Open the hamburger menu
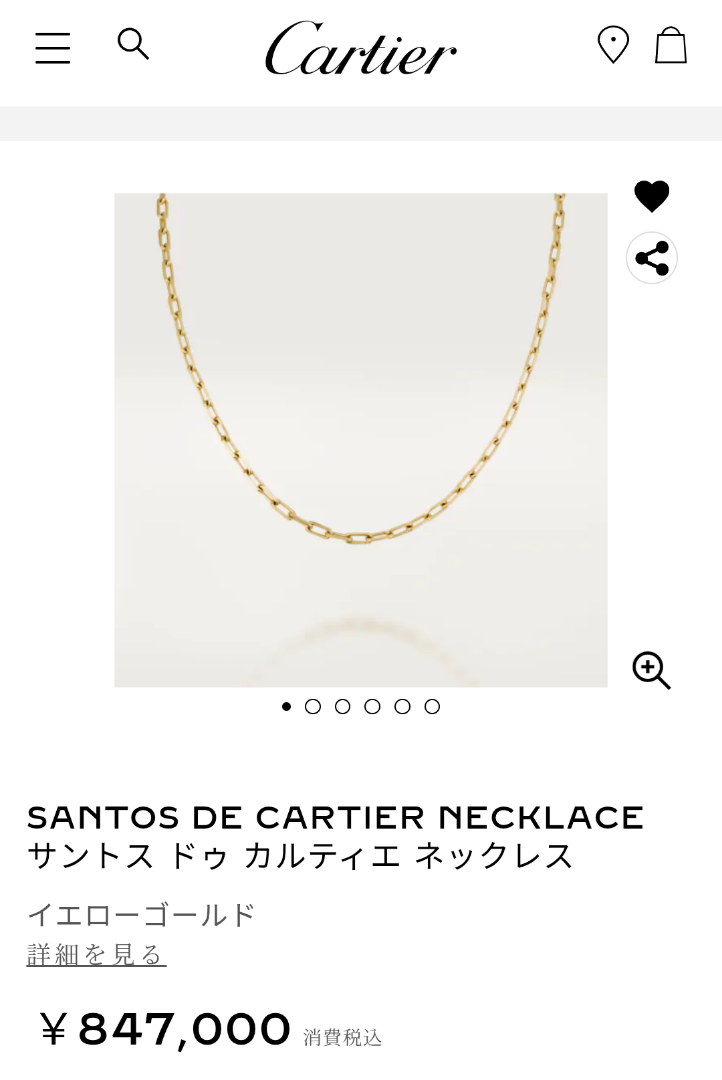Image resolution: width=722 pixels, height=1080 pixels. coord(52,47)
